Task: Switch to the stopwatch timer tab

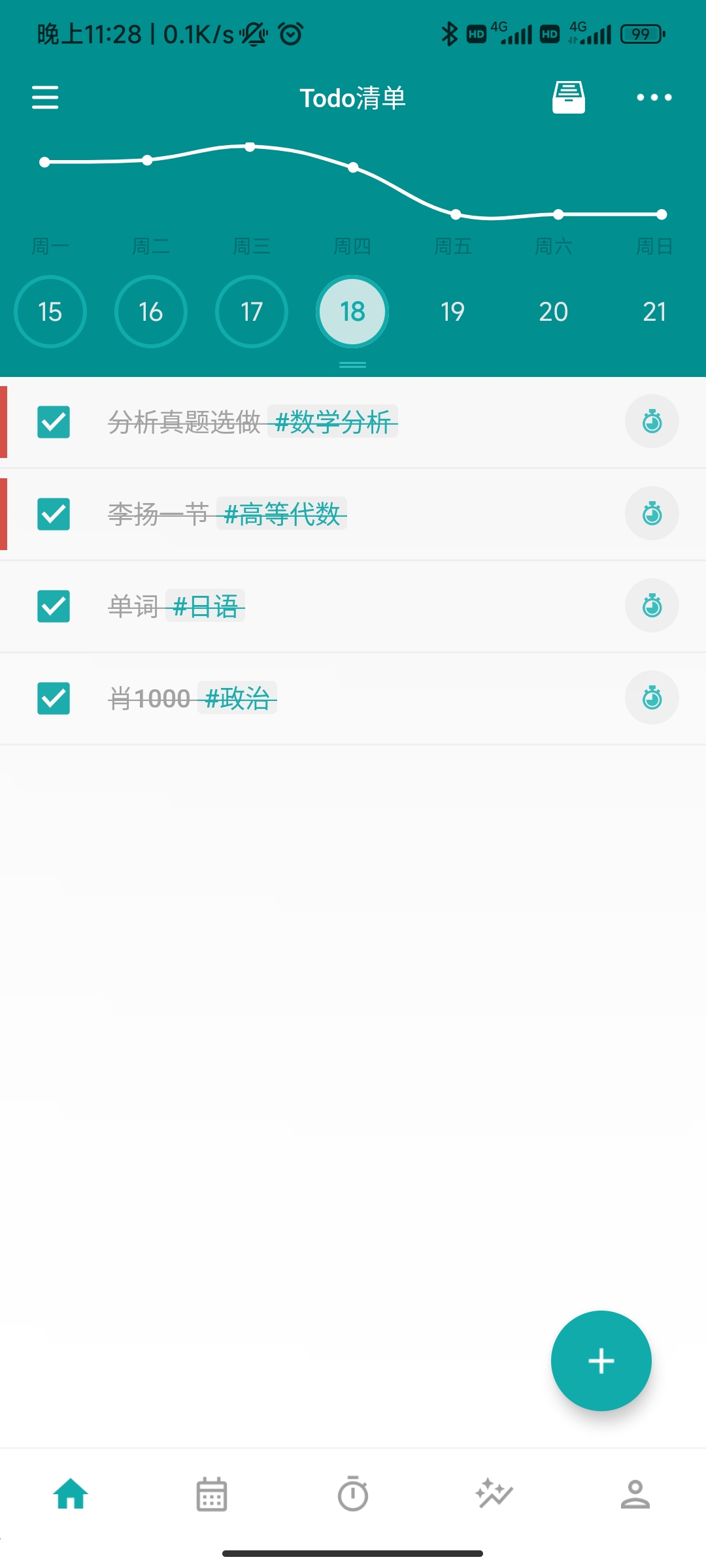Action: pyautogui.click(x=353, y=1494)
